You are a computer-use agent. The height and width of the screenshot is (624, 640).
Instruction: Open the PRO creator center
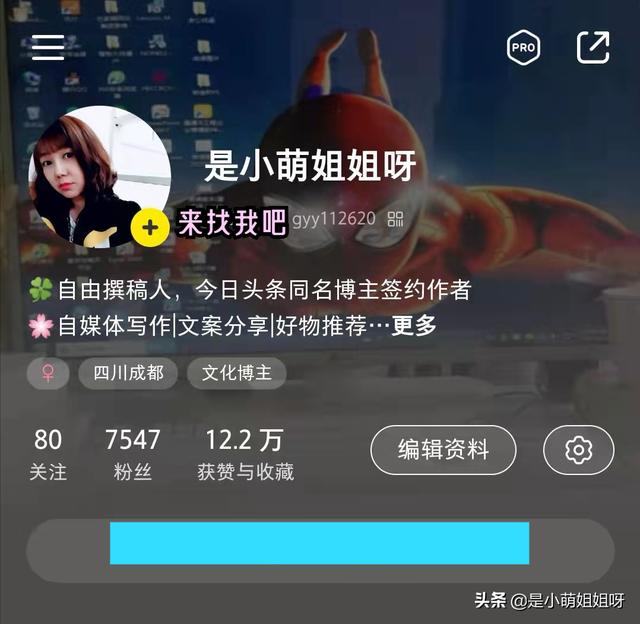[523, 47]
